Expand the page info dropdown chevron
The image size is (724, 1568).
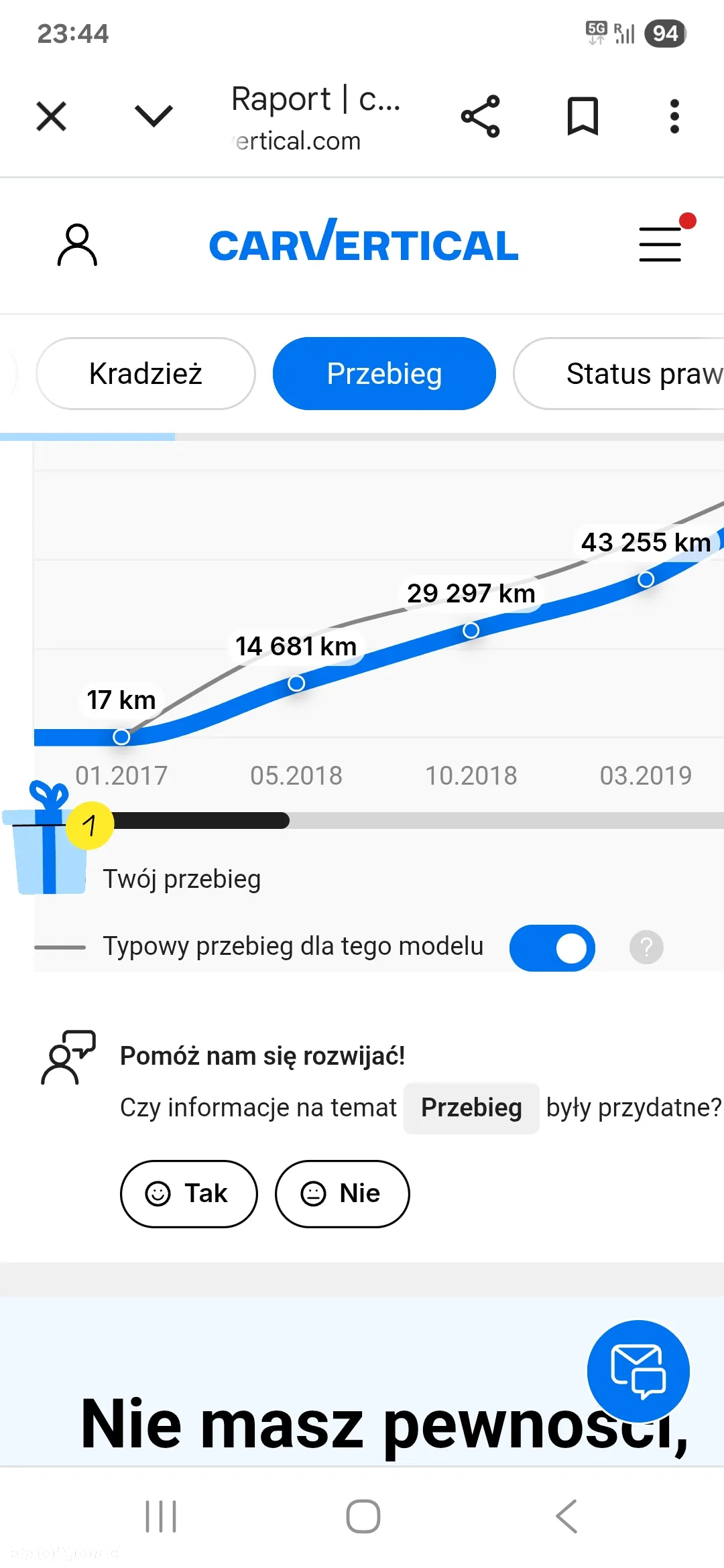pyautogui.click(x=154, y=116)
